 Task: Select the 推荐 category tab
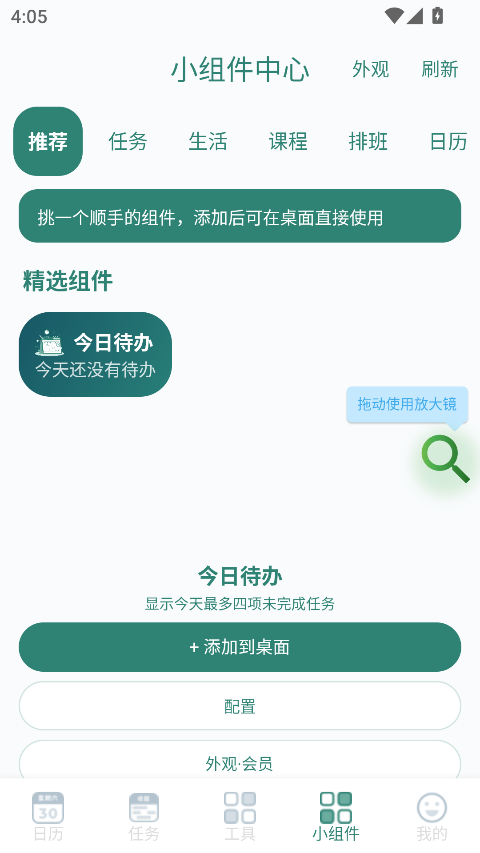tap(48, 141)
